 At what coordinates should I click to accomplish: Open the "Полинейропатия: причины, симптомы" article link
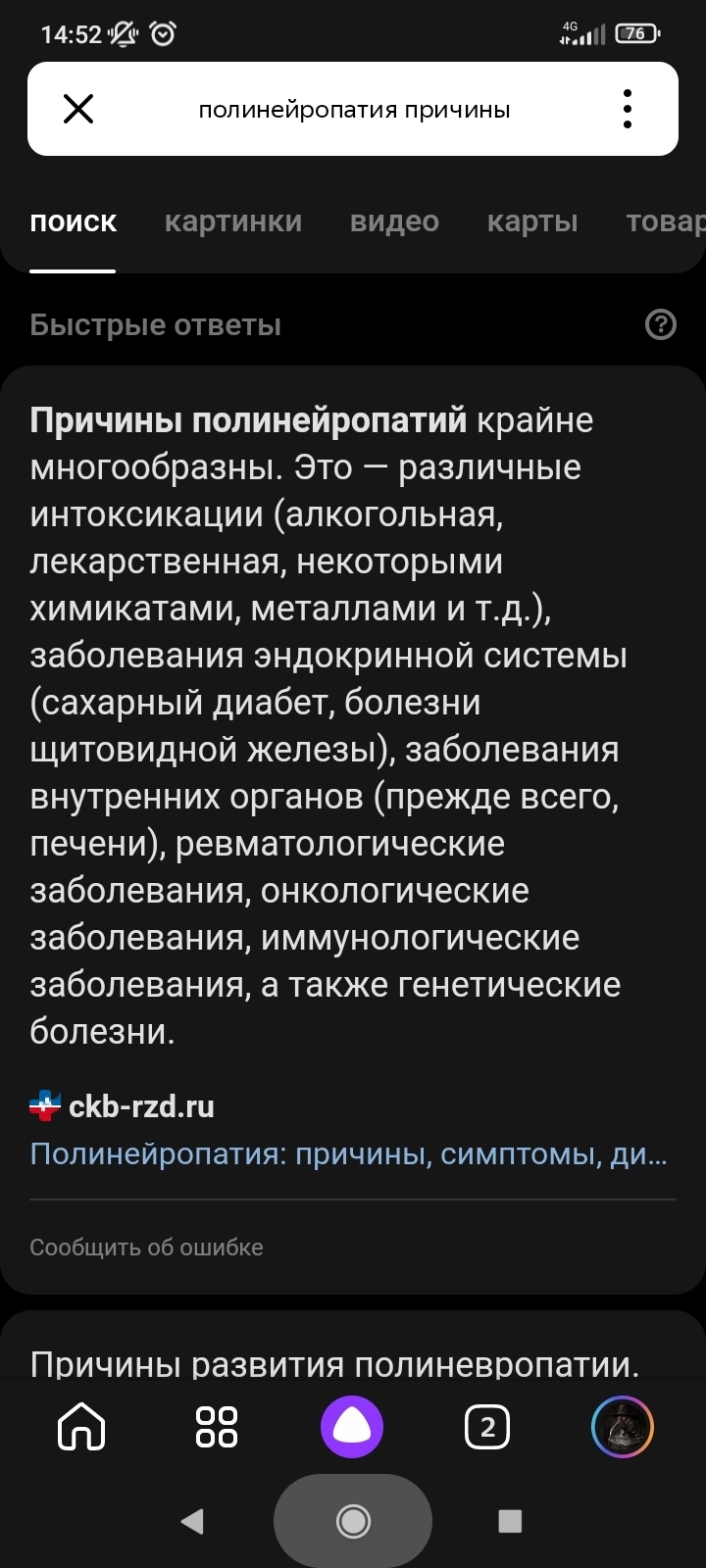[x=348, y=1153]
